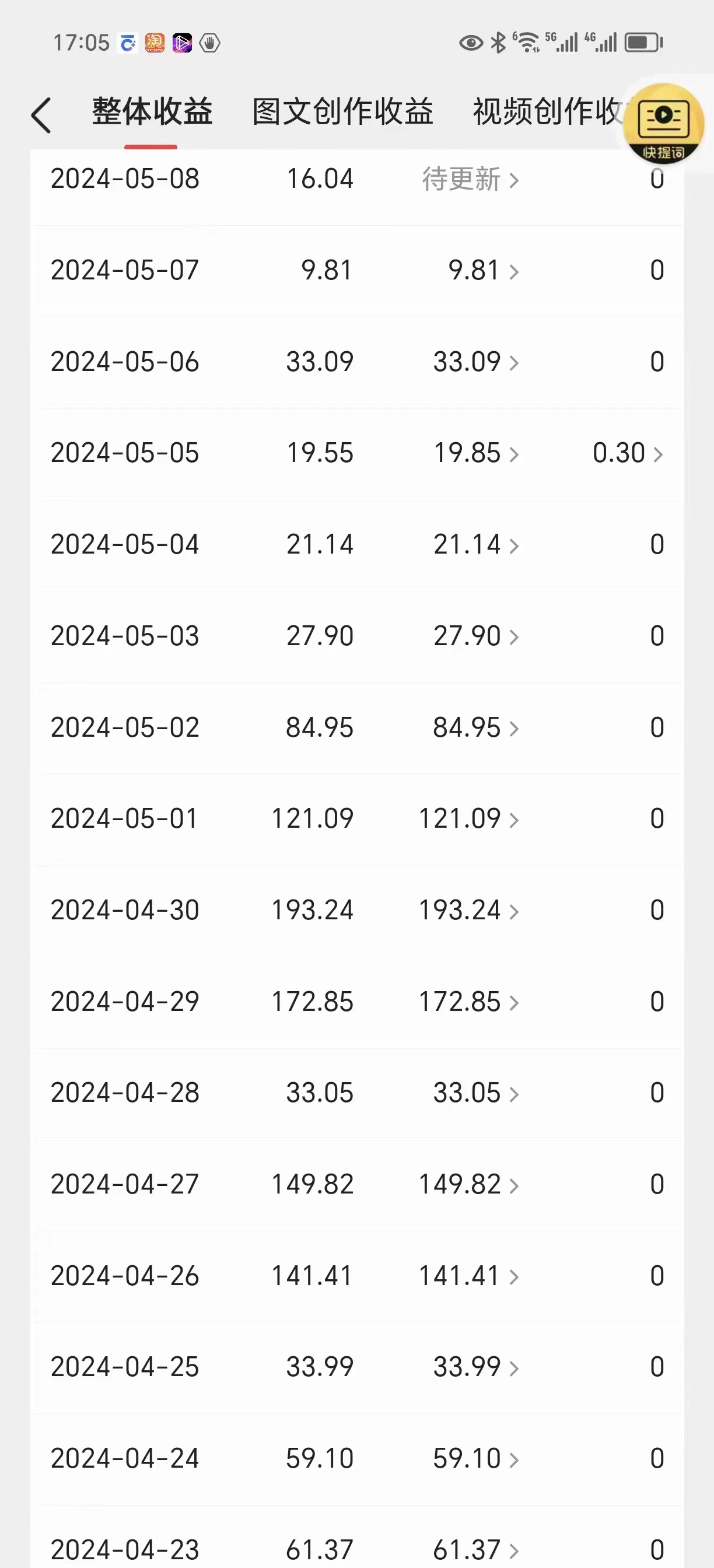Image resolution: width=714 pixels, height=1568 pixels.
Task: Show the 27.90 detail for 2024-05-03
Action: [475, 636]
